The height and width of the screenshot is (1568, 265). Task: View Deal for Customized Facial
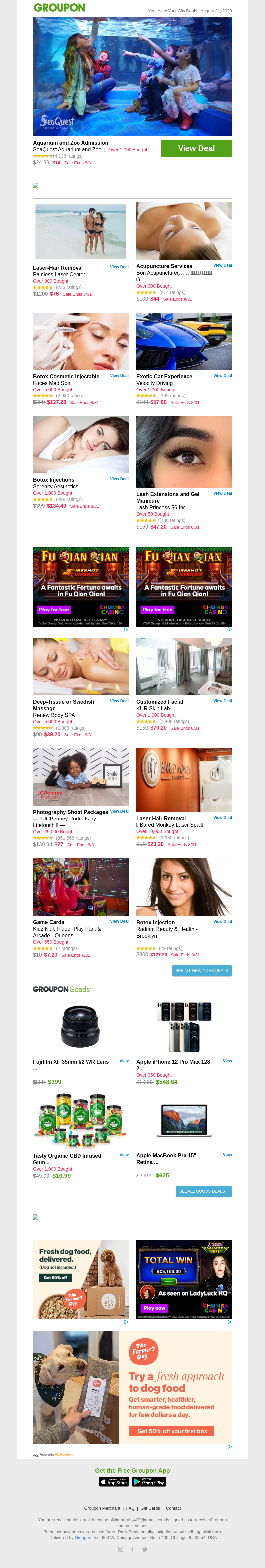[x=222, y=701]
